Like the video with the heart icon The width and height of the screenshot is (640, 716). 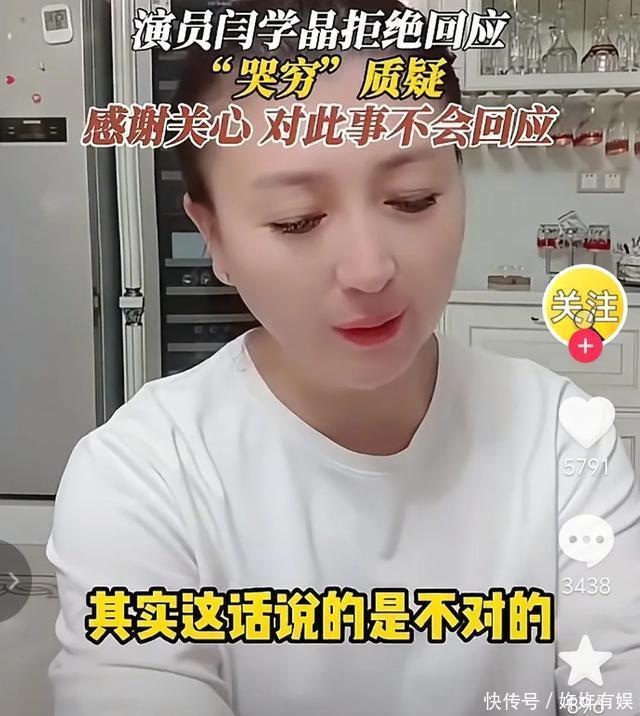(587, 421)
